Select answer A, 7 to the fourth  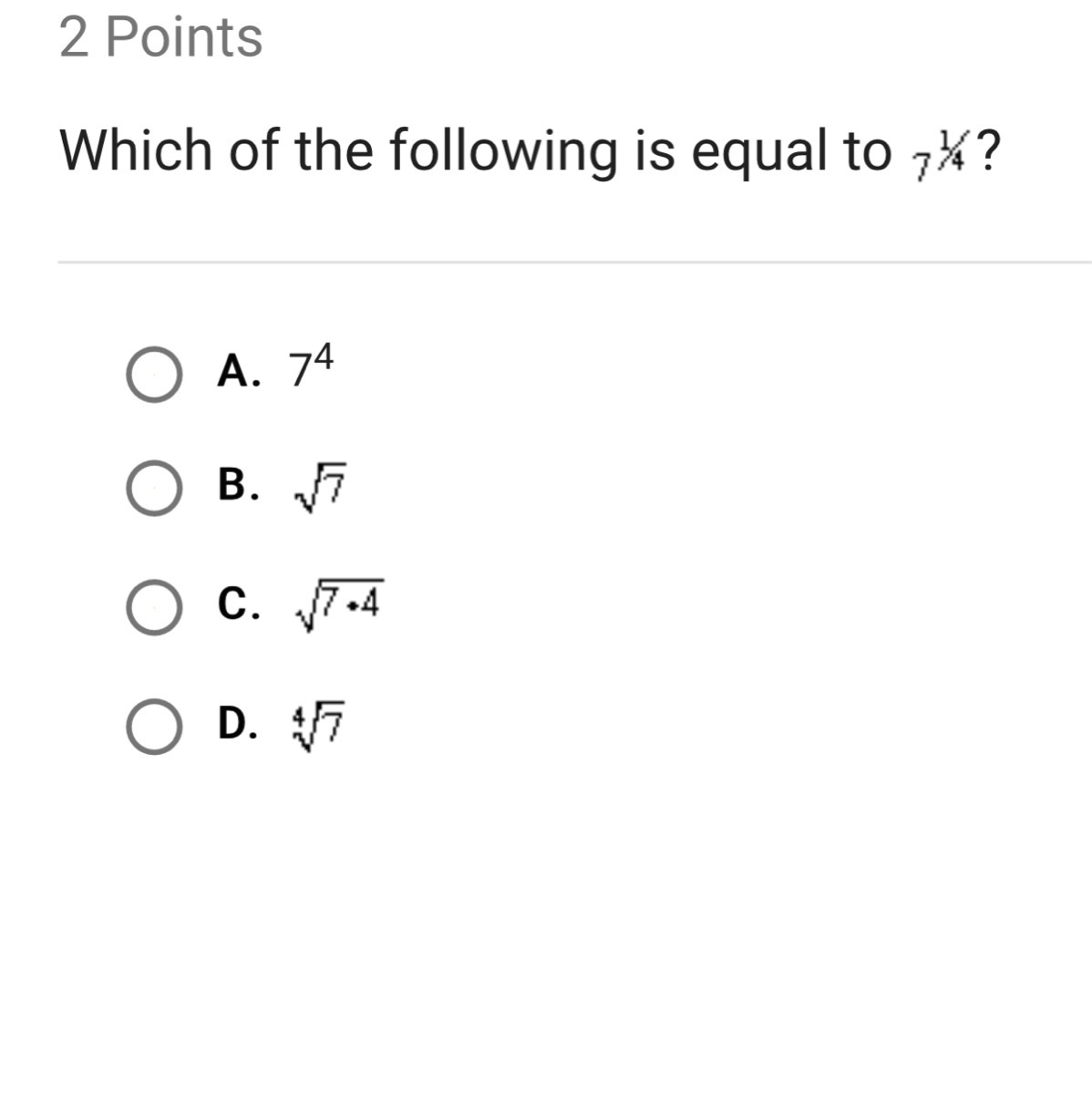[x=153, y=375]
